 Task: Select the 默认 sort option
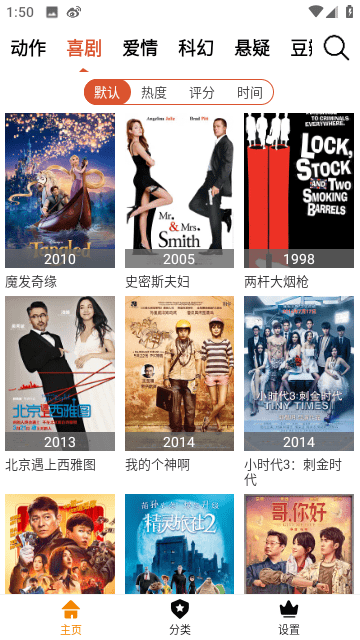point(107,92)
